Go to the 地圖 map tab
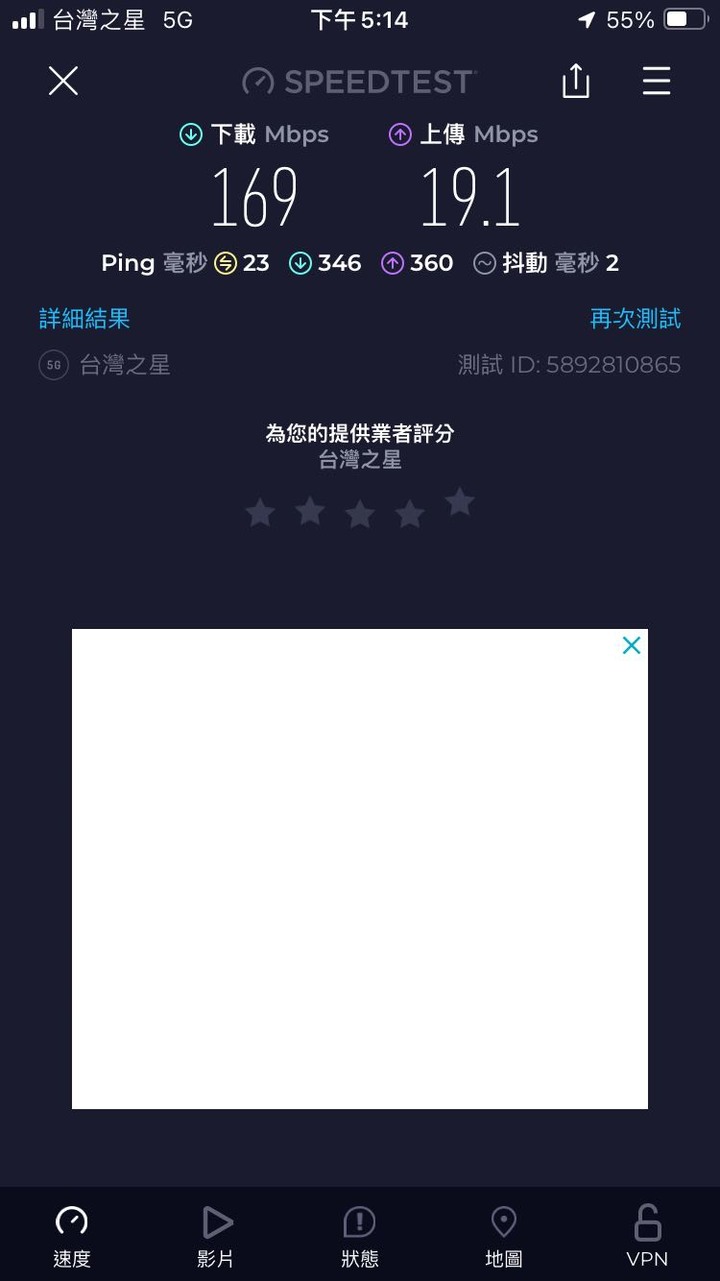The image size is (720, 1281). [503, 1235]
